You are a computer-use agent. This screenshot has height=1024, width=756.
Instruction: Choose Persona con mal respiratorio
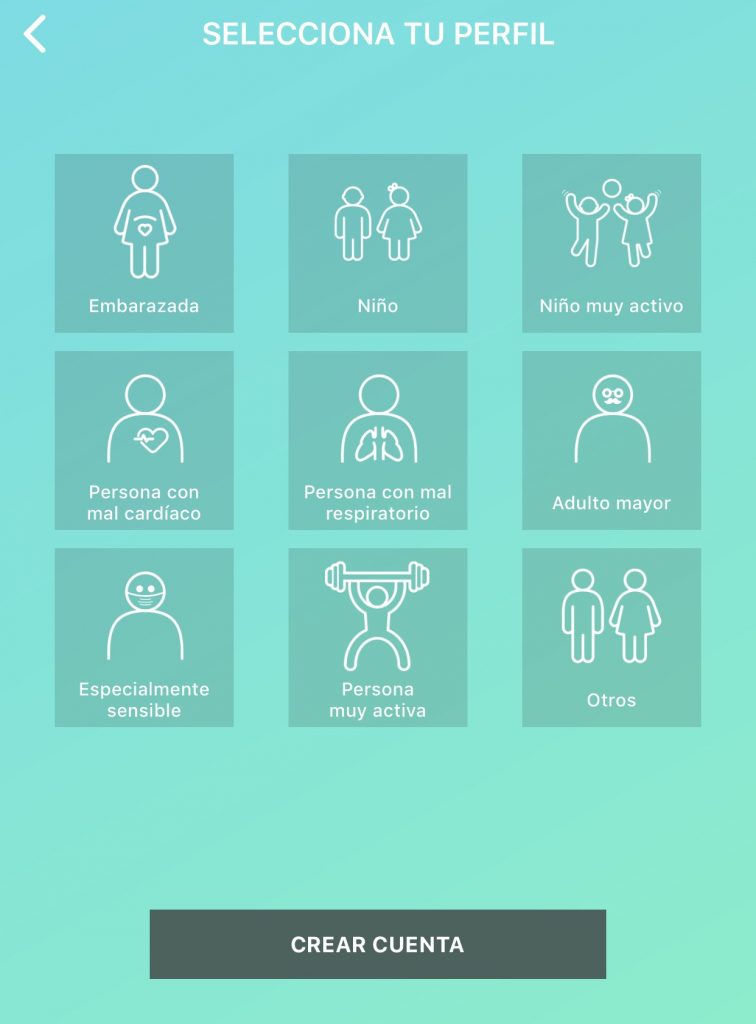point(378,440)
